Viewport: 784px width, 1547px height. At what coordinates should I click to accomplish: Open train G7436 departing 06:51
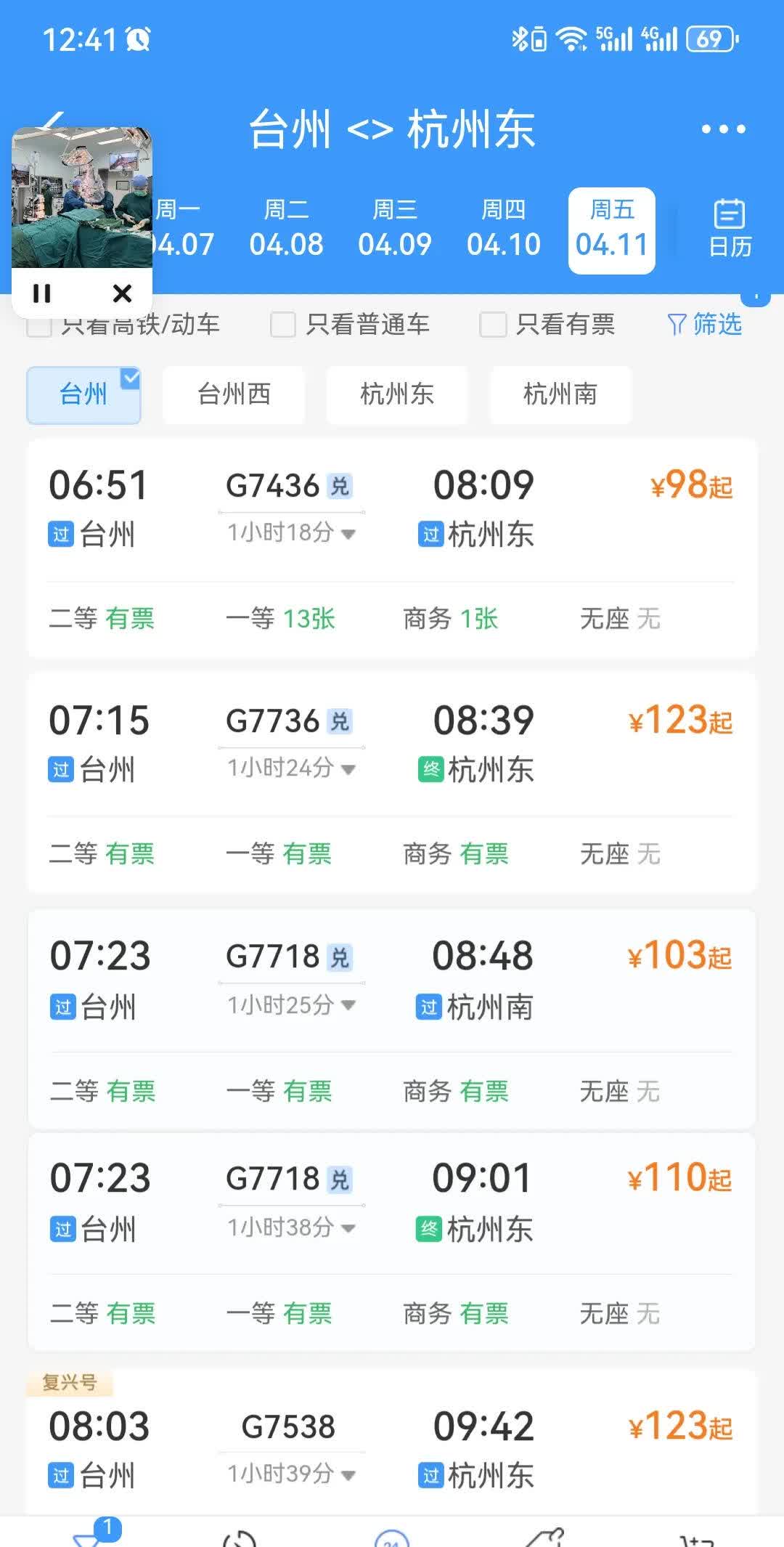(392, 548)
